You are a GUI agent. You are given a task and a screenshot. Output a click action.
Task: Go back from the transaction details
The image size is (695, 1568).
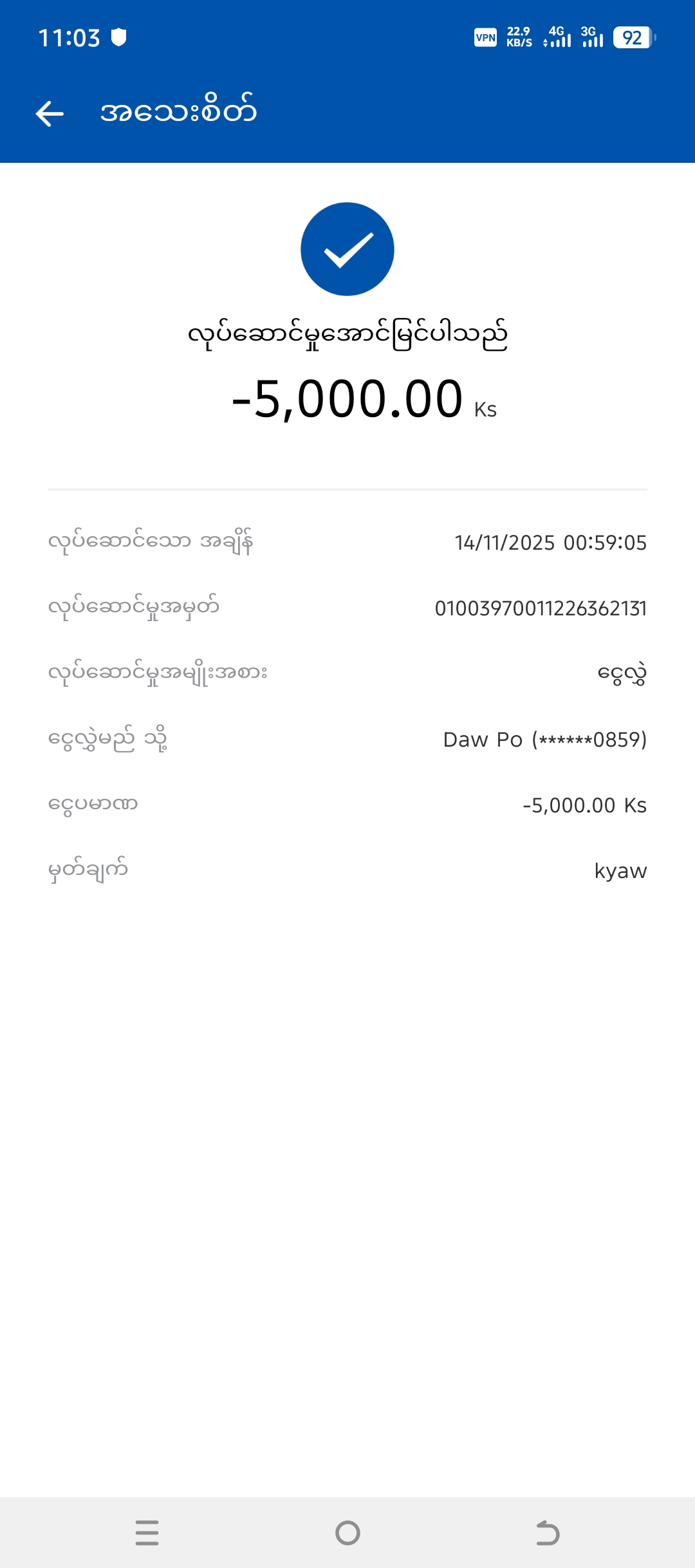[50, 114]
